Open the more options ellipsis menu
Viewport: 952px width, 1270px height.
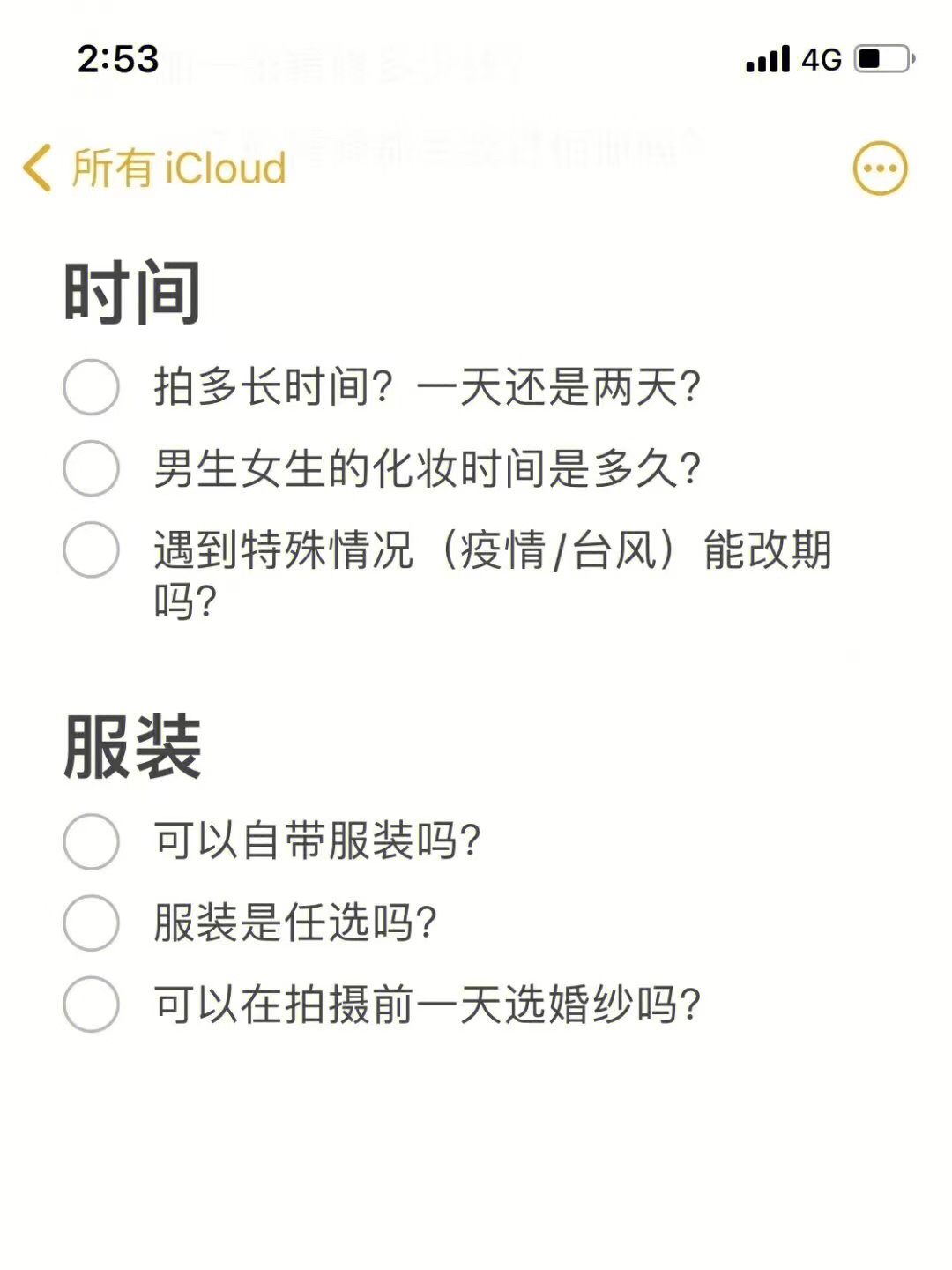coord(880,168)
